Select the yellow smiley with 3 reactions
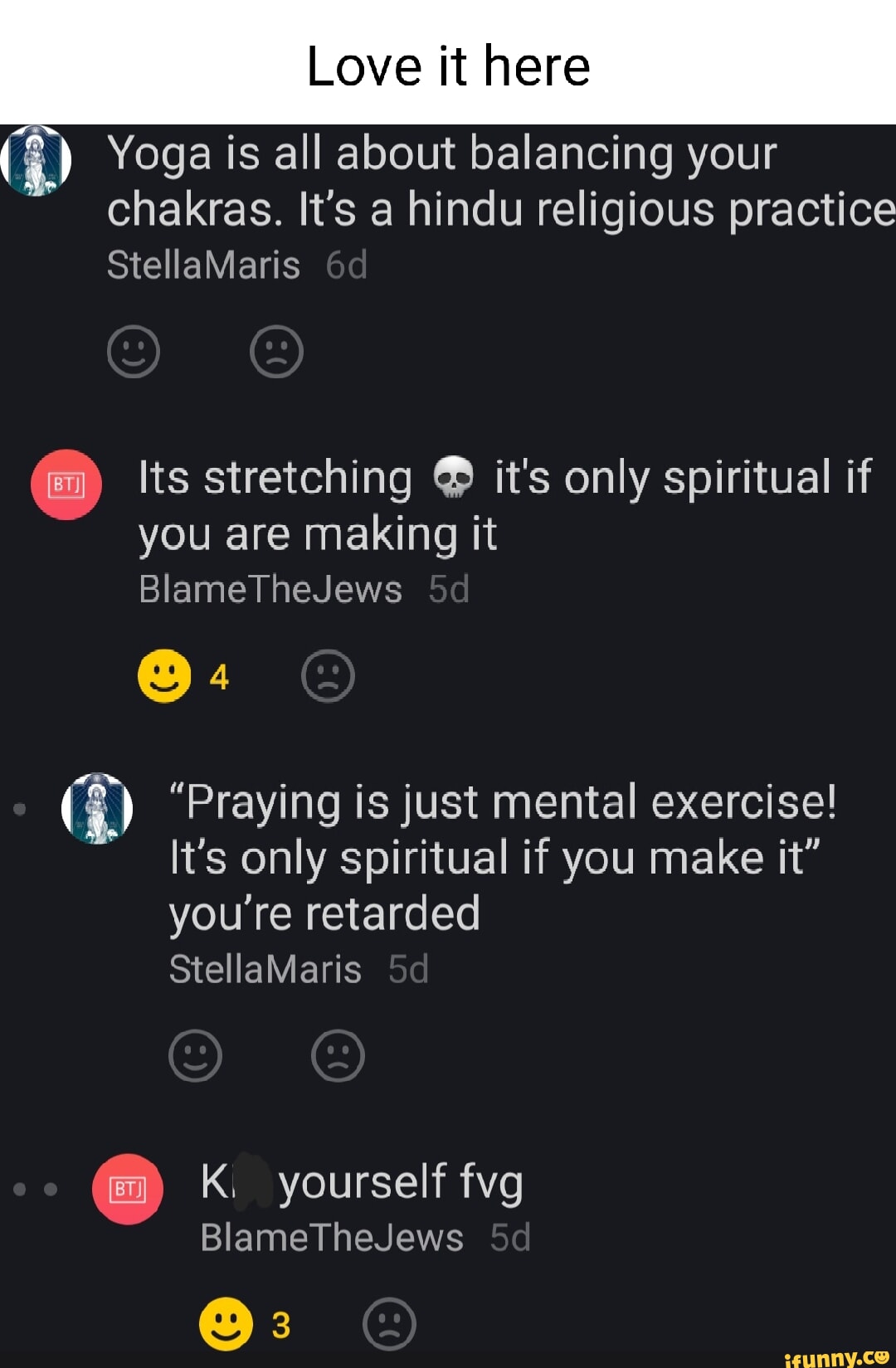The width and height of the screenshot is (896, 1368). pos(226,1325)
